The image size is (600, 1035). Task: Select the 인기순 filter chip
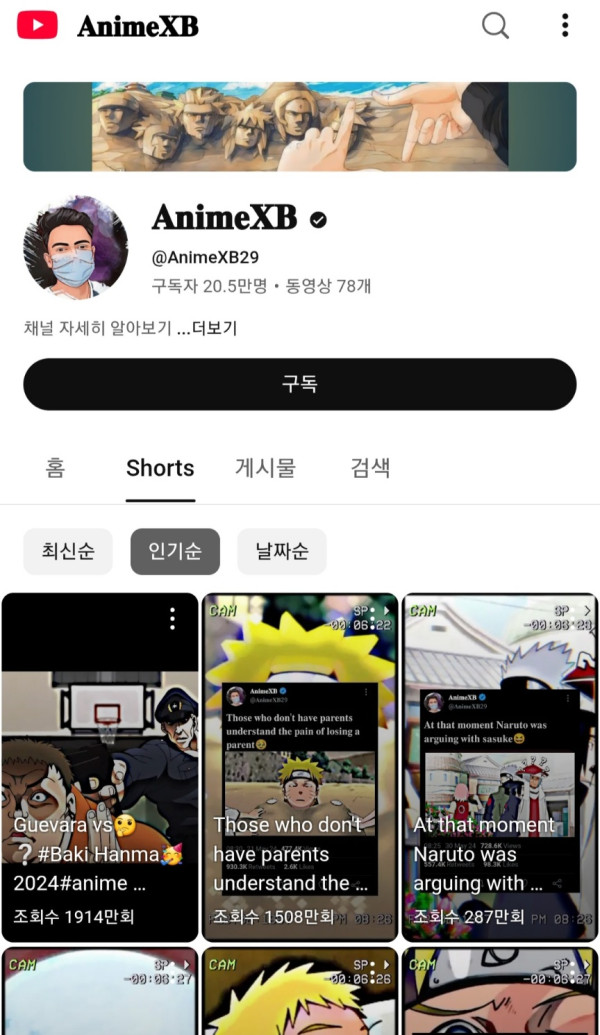pos(175,551)
